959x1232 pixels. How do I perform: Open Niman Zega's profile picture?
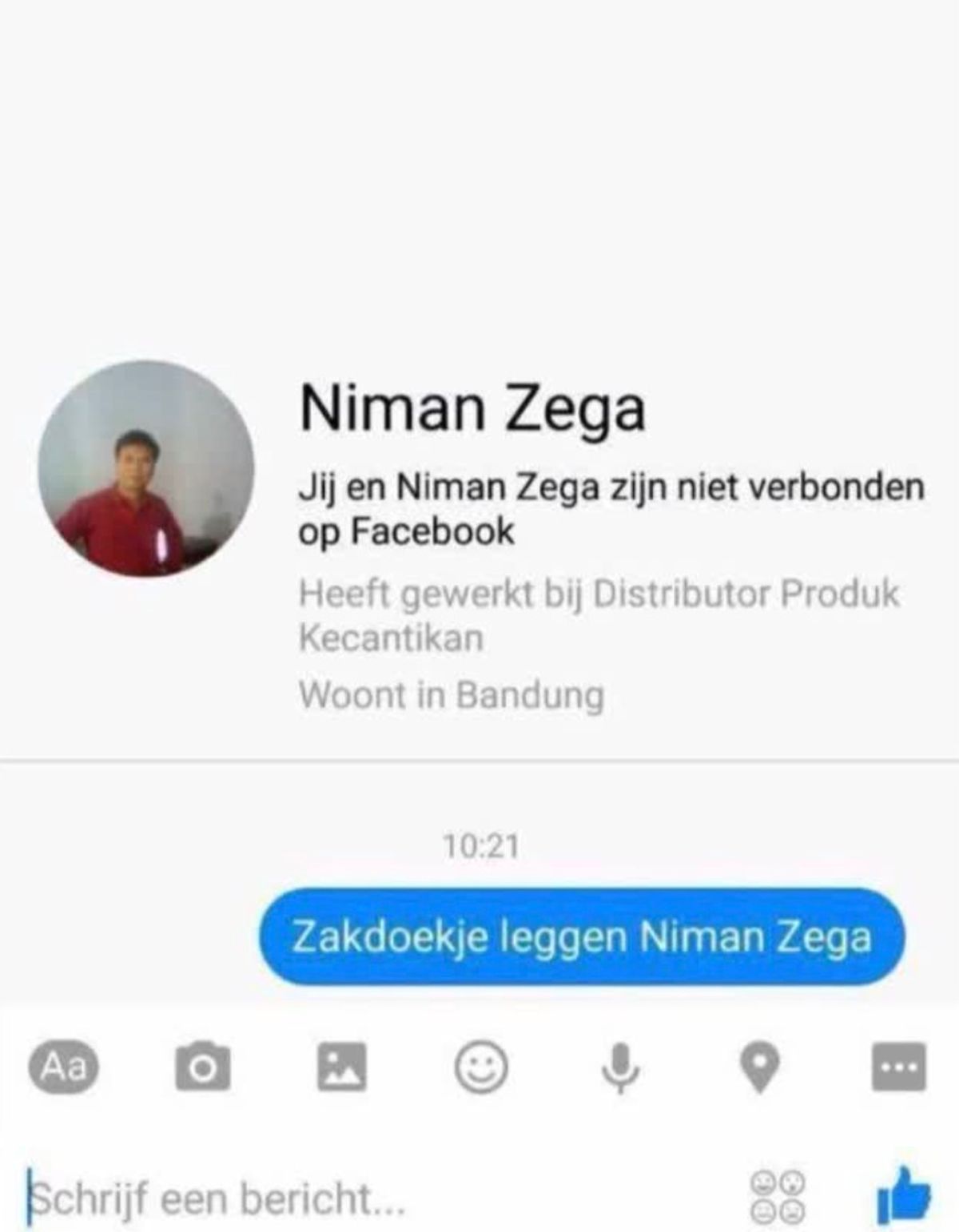pyautogui.click(x=146, y=469)
